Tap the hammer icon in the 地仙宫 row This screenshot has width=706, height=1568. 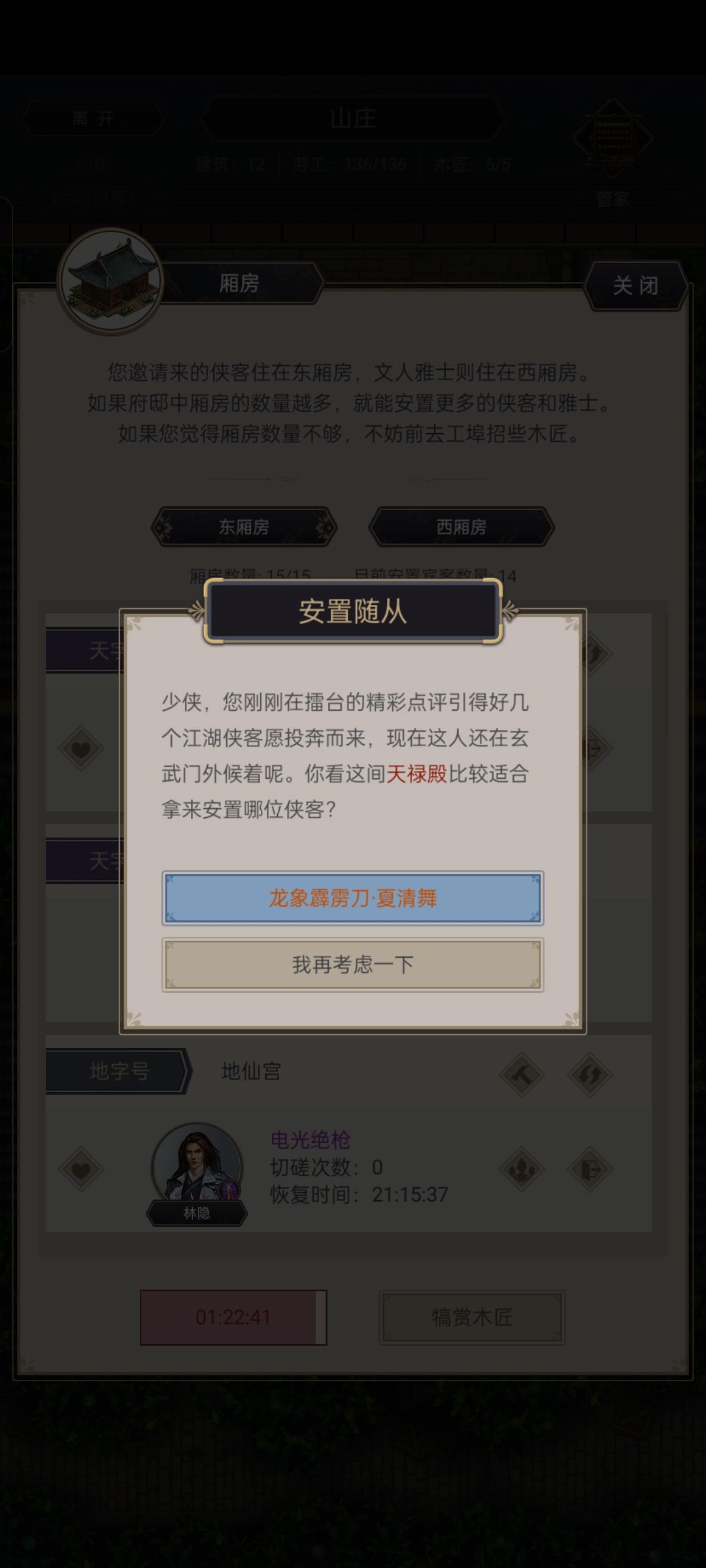click(x=523, y=1075)
